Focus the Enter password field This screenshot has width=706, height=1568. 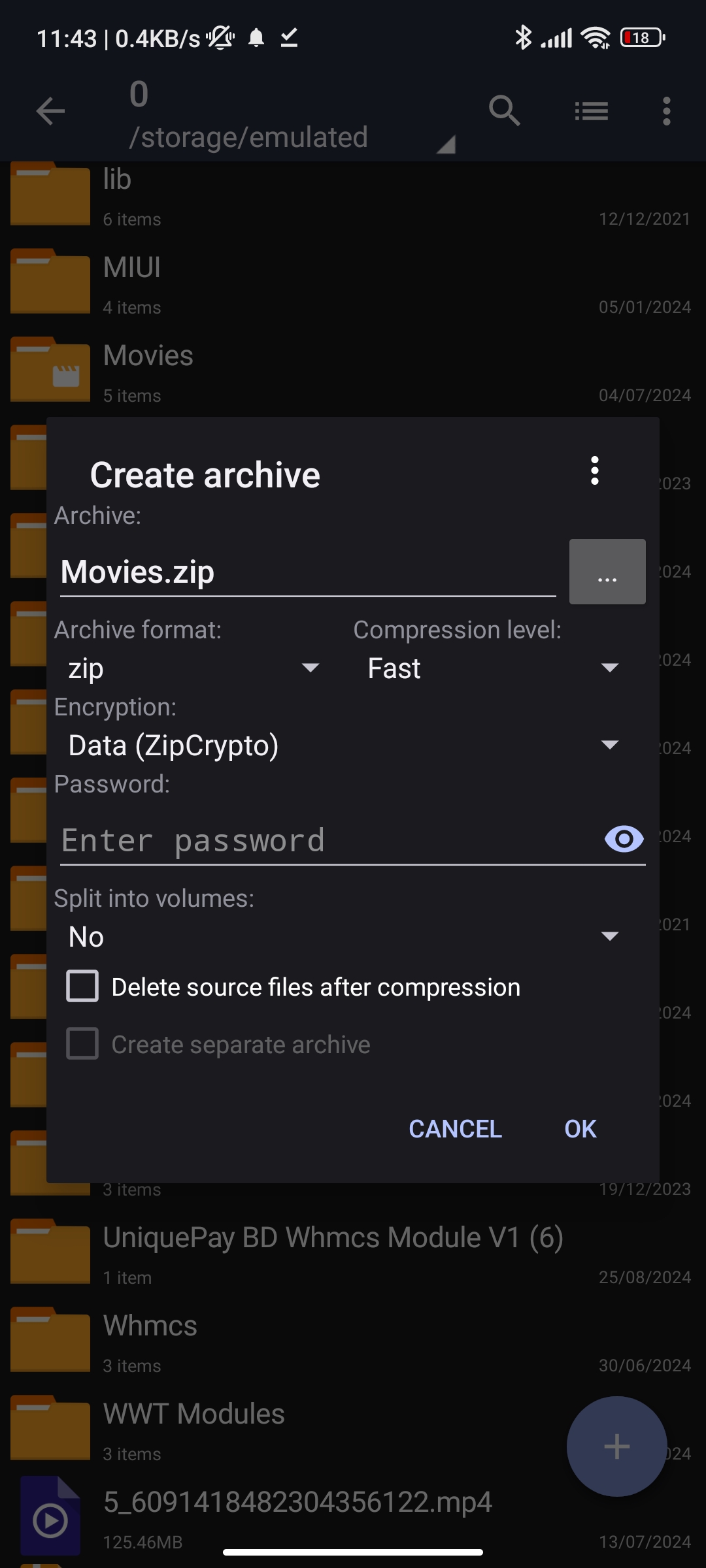pyautogui.click(x=328, y=840)
